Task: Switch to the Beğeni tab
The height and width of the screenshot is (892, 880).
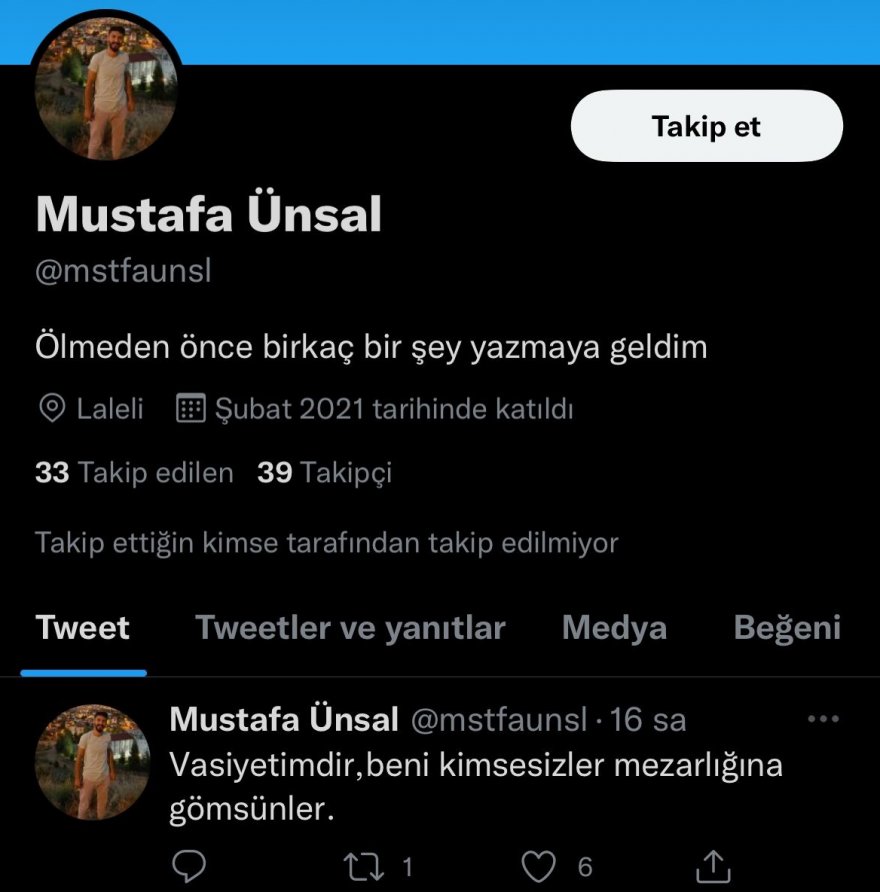Action: [787, 628]
